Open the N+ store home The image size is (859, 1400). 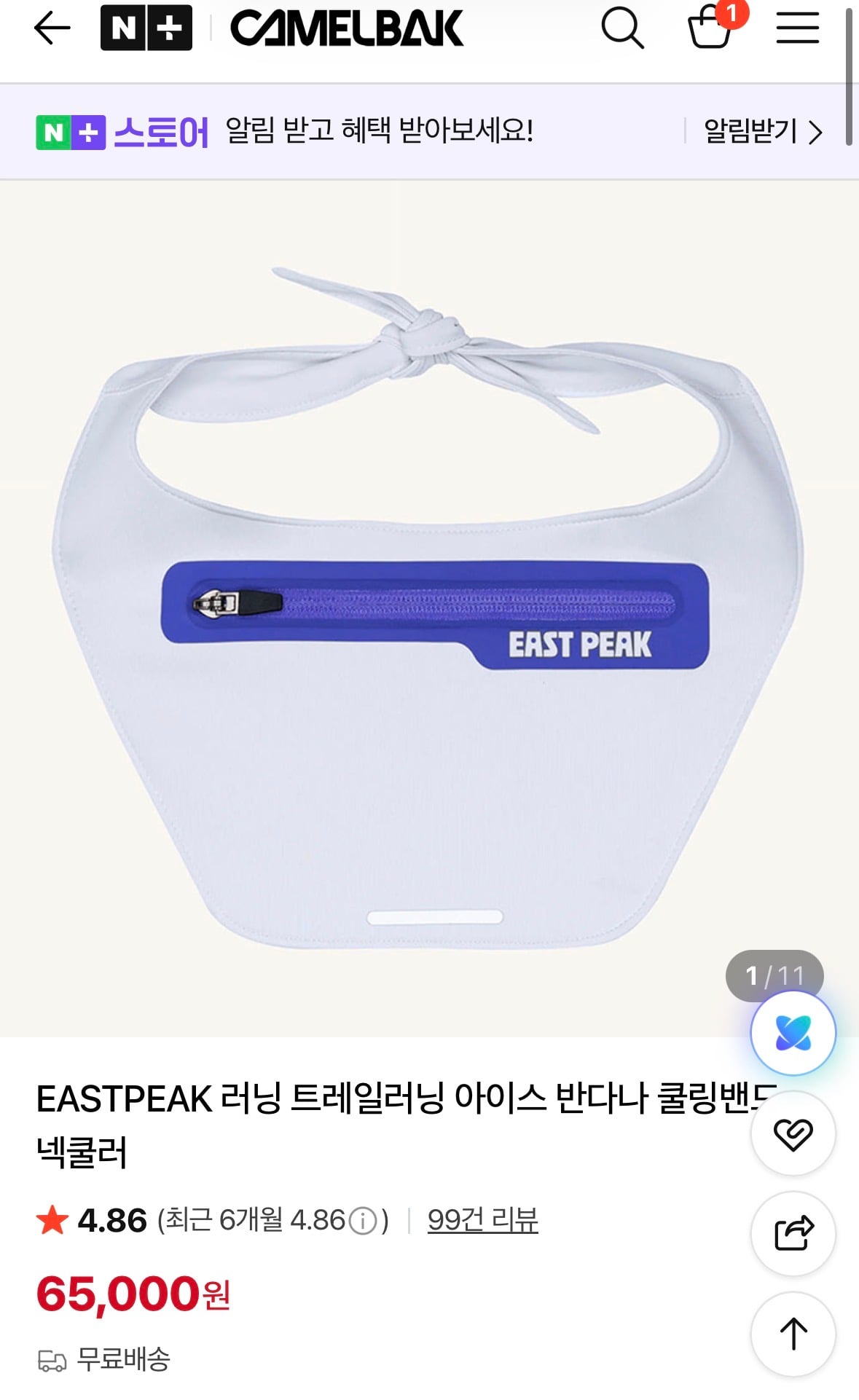146,28
